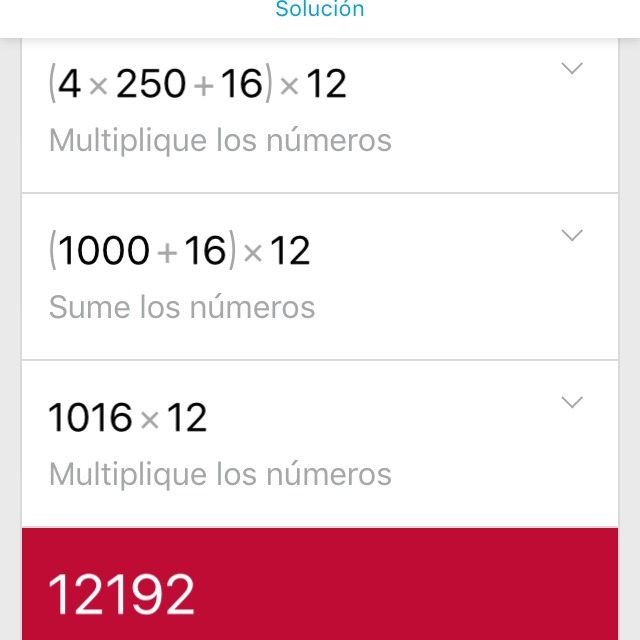This screenshot has width=640, height=640.
Task: Expand the (1000+16)×12 step details
Action: pos(571,236)
